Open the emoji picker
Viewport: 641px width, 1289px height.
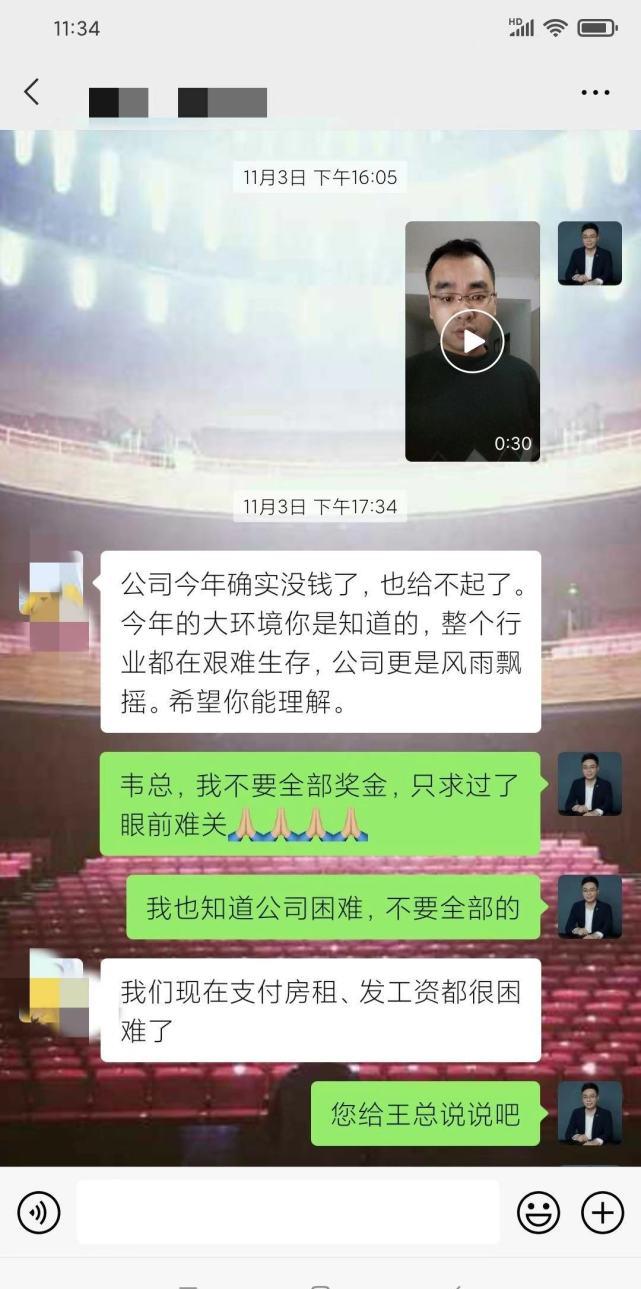point(538,1213)
